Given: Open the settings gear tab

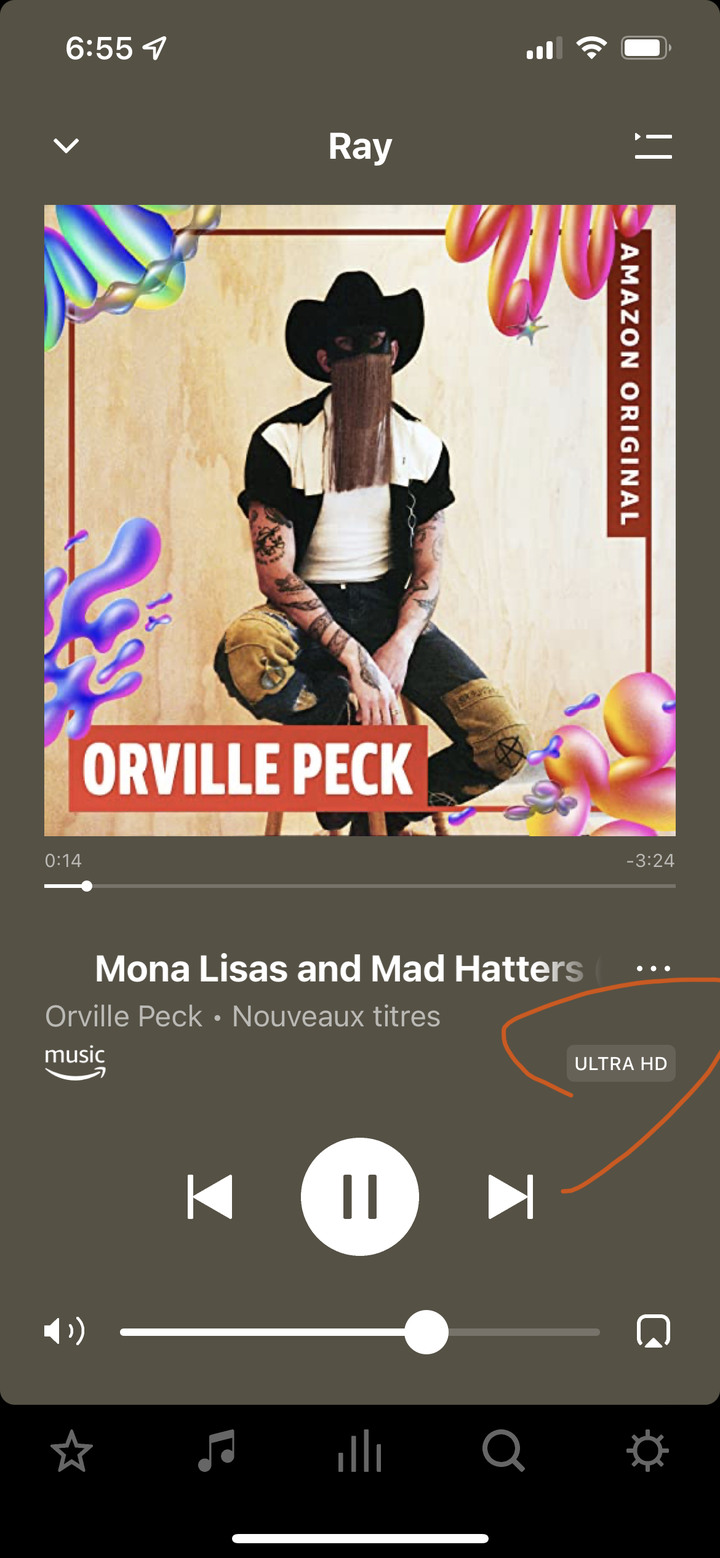Looking at the screenshot, I should (x=647, y=1450).
